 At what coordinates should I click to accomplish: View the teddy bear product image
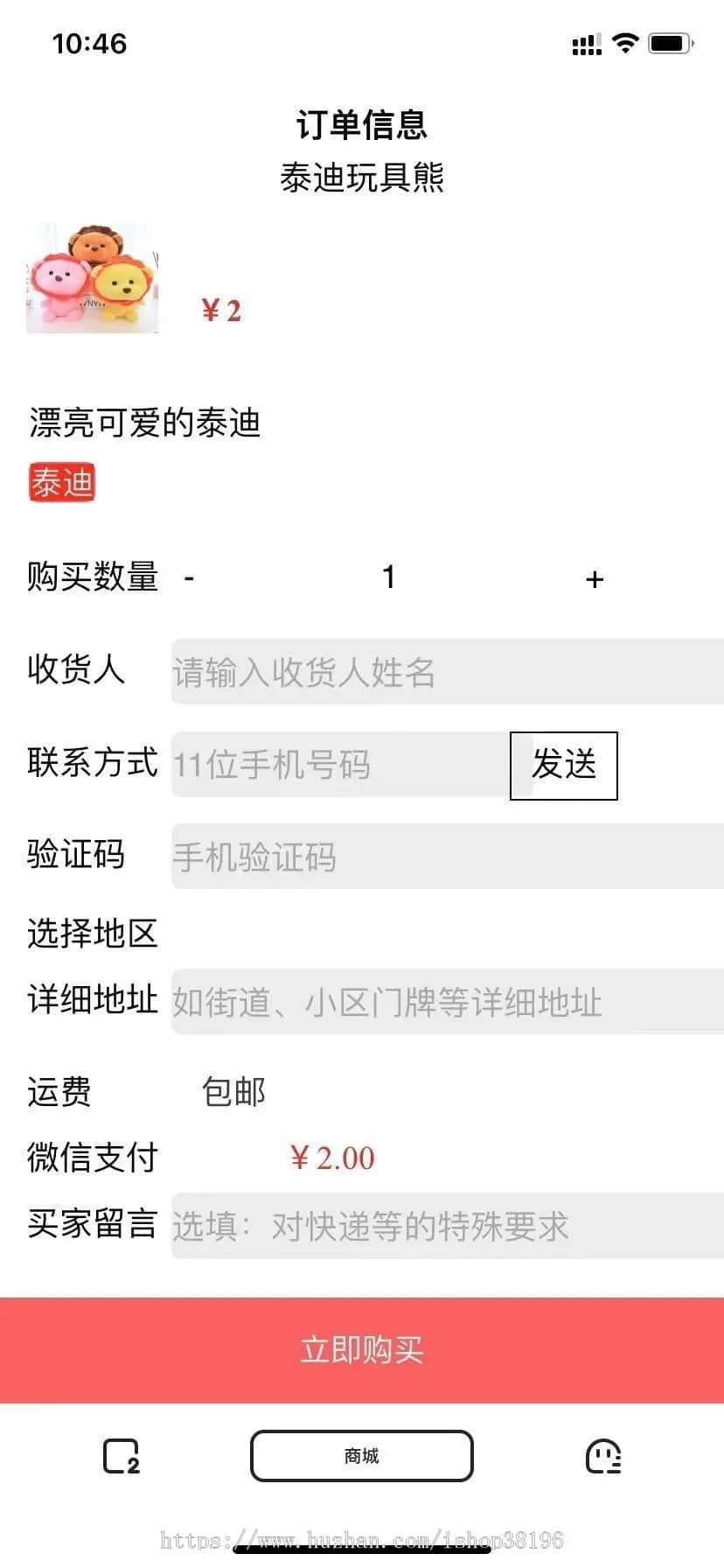pos(93,278)
